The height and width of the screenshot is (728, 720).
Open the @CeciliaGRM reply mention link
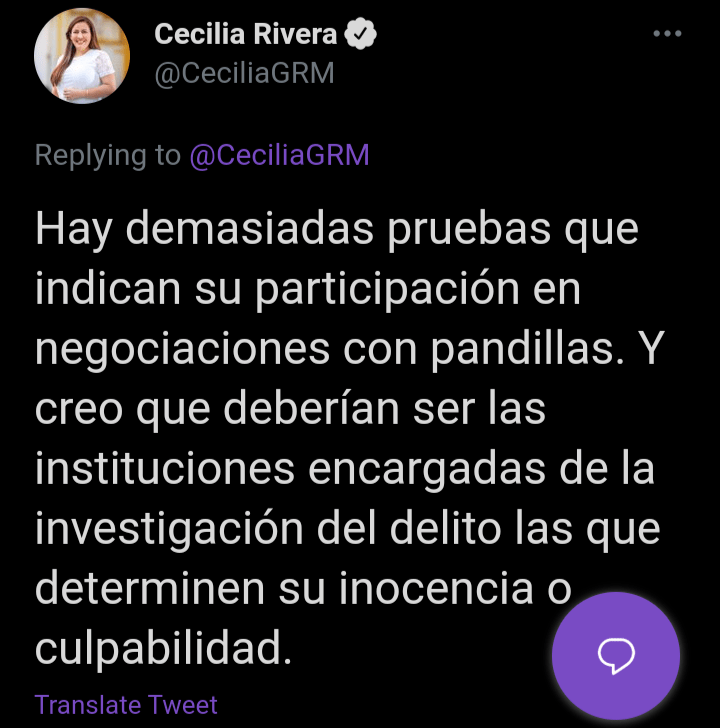click(x=279, y=155)
